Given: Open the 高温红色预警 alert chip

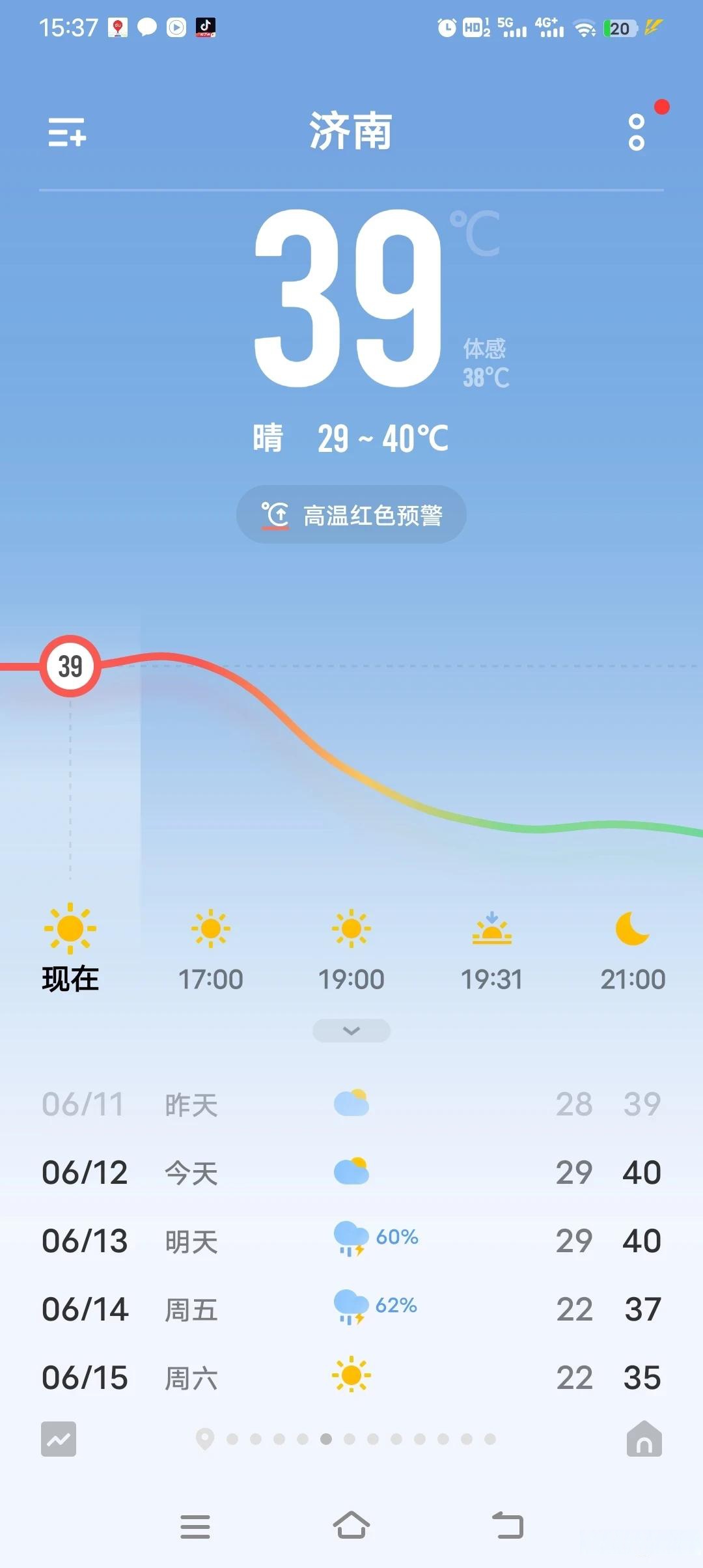Looking at the screenshot, I should tap(351, 515).
